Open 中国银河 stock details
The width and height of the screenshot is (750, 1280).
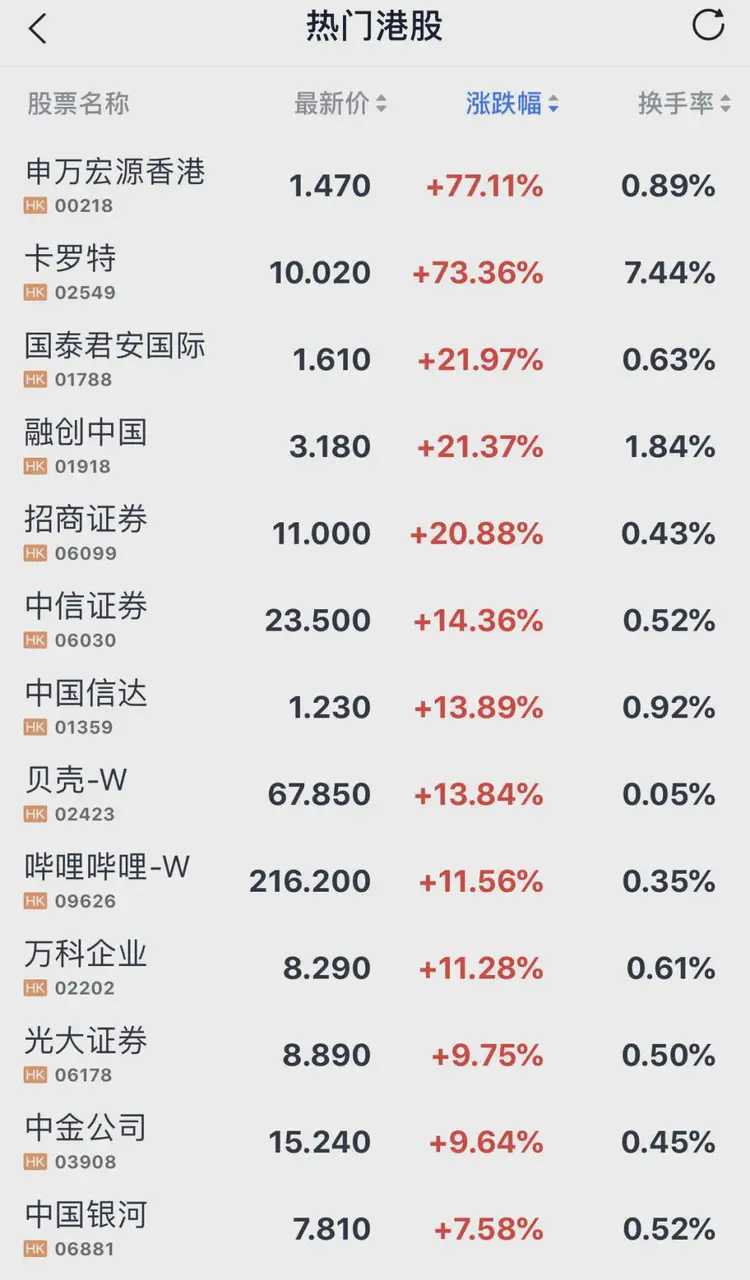[87, 1229]
